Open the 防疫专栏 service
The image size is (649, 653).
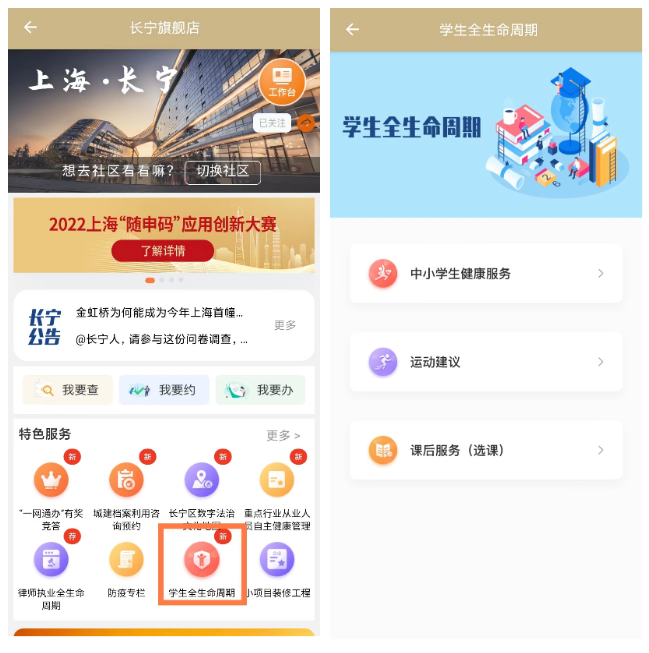126,560
